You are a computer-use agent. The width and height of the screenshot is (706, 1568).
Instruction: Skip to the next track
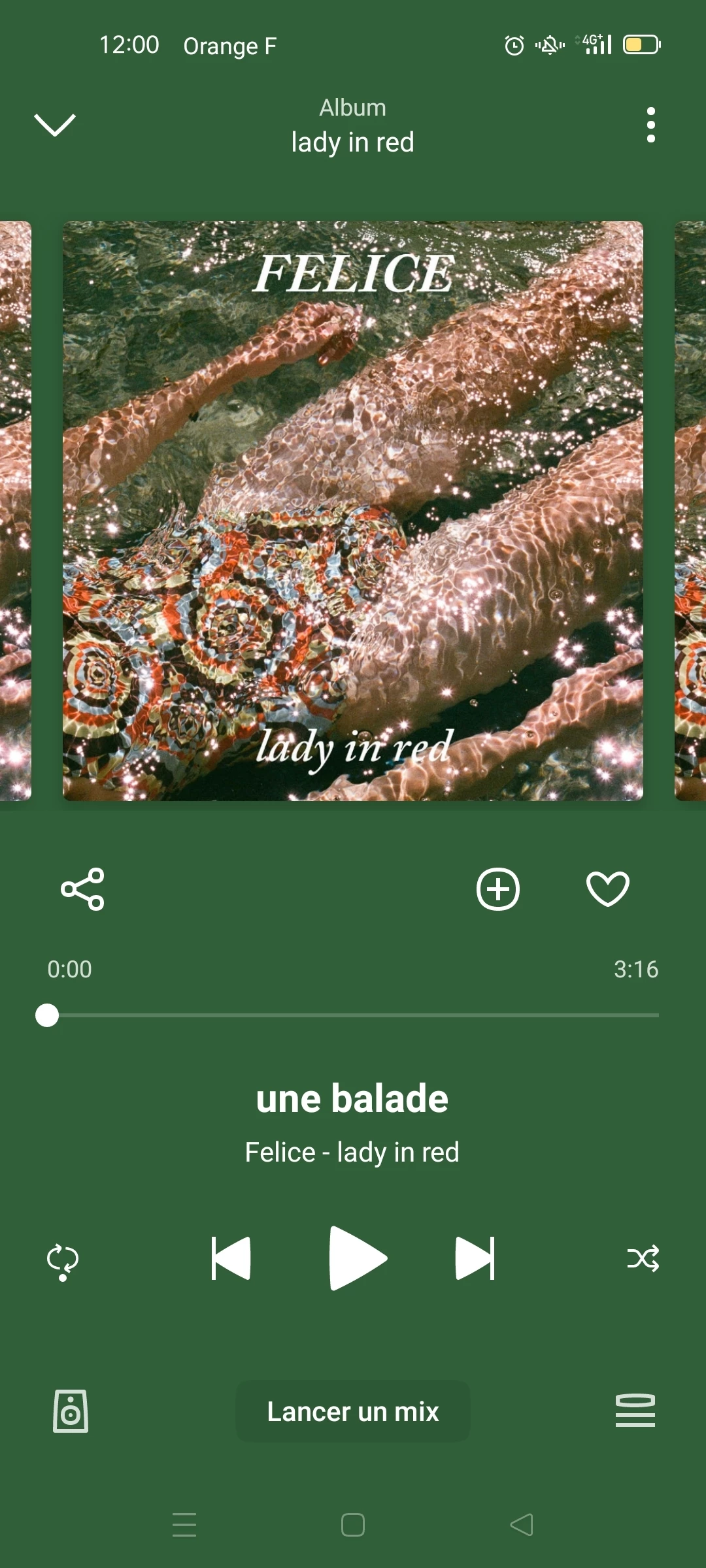(475, 1258)
